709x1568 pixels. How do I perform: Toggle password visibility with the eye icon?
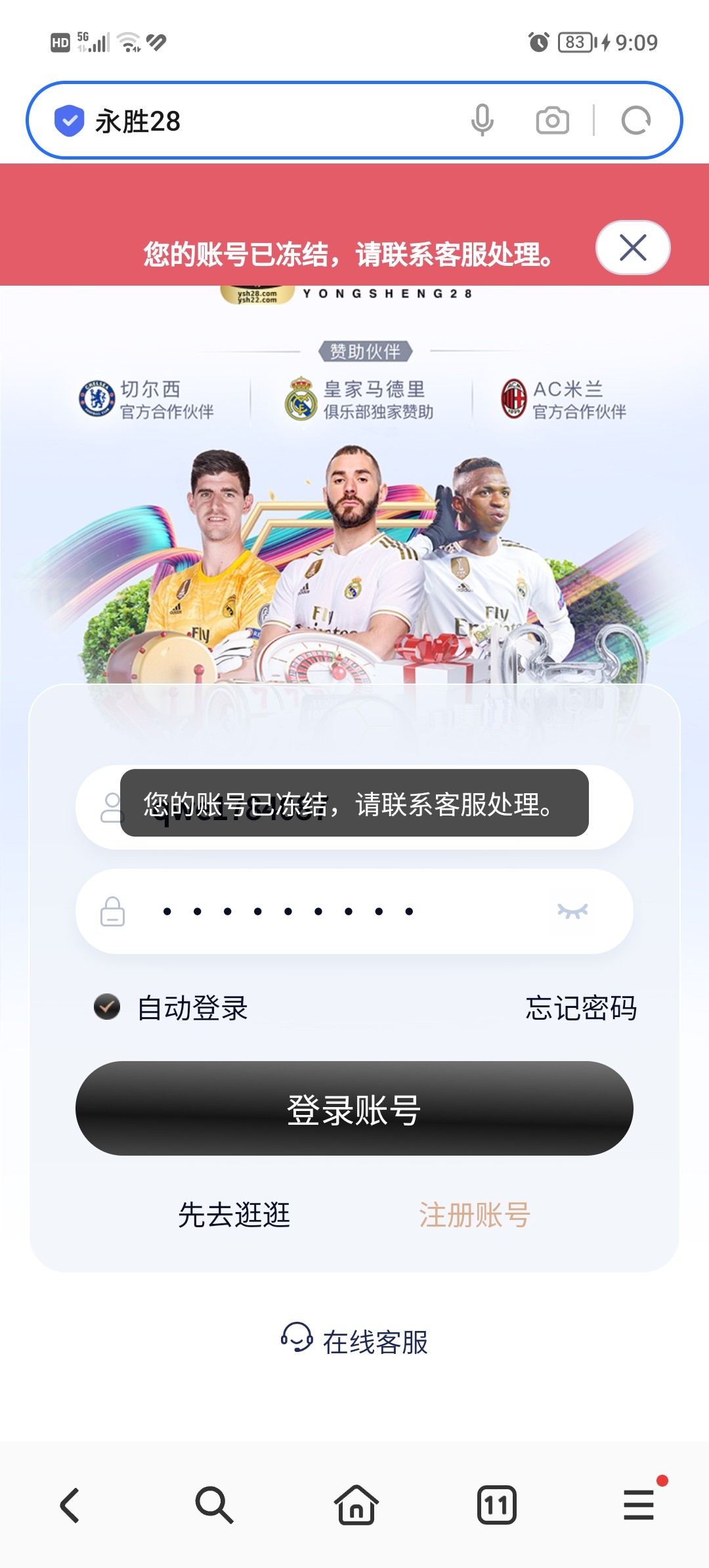point(572,911)
